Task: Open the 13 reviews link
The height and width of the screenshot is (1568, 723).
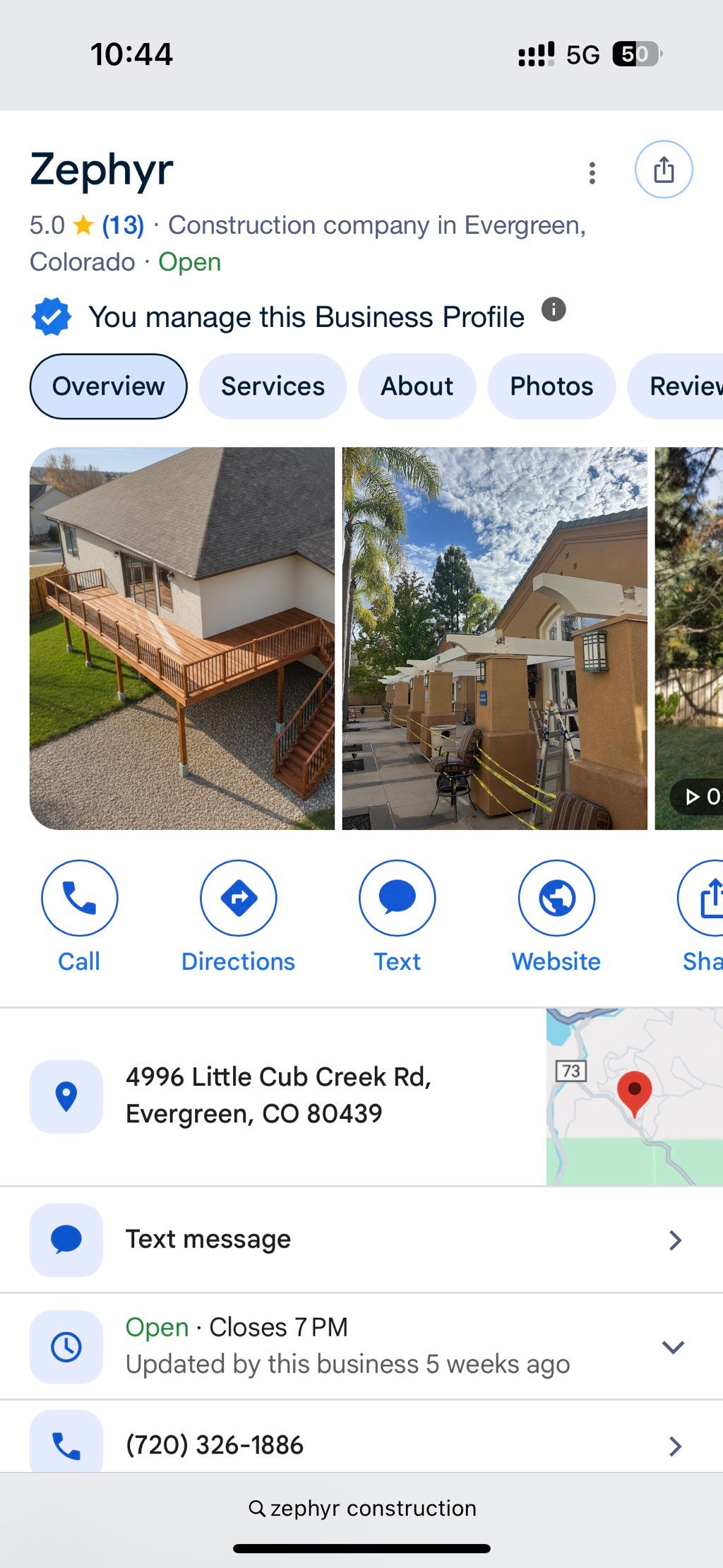Action: coord(123,225)
